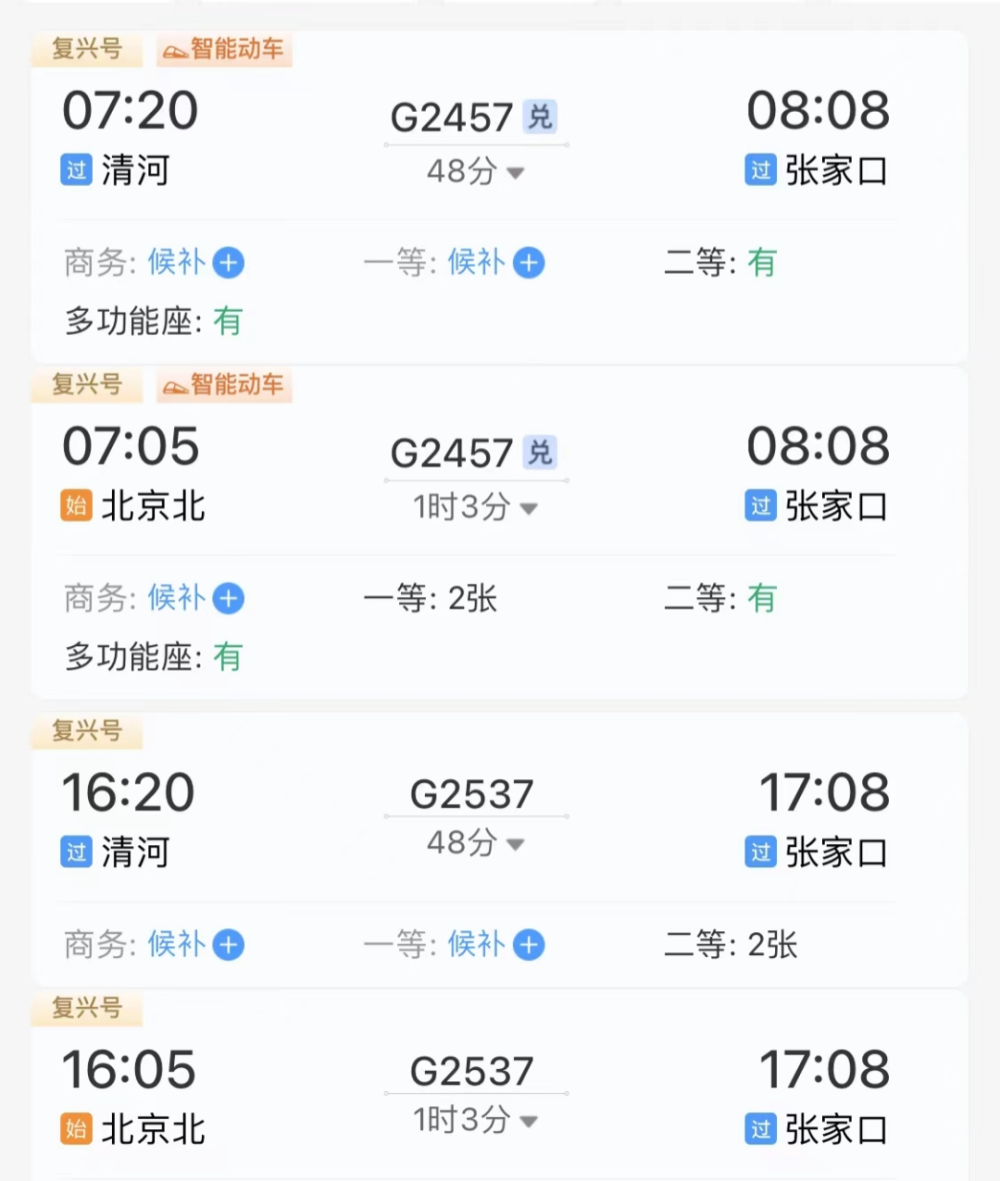Expand the 1时3分 duration on the 16:05 train
1000x1181 pixels.
click(x=476, y=1120)
